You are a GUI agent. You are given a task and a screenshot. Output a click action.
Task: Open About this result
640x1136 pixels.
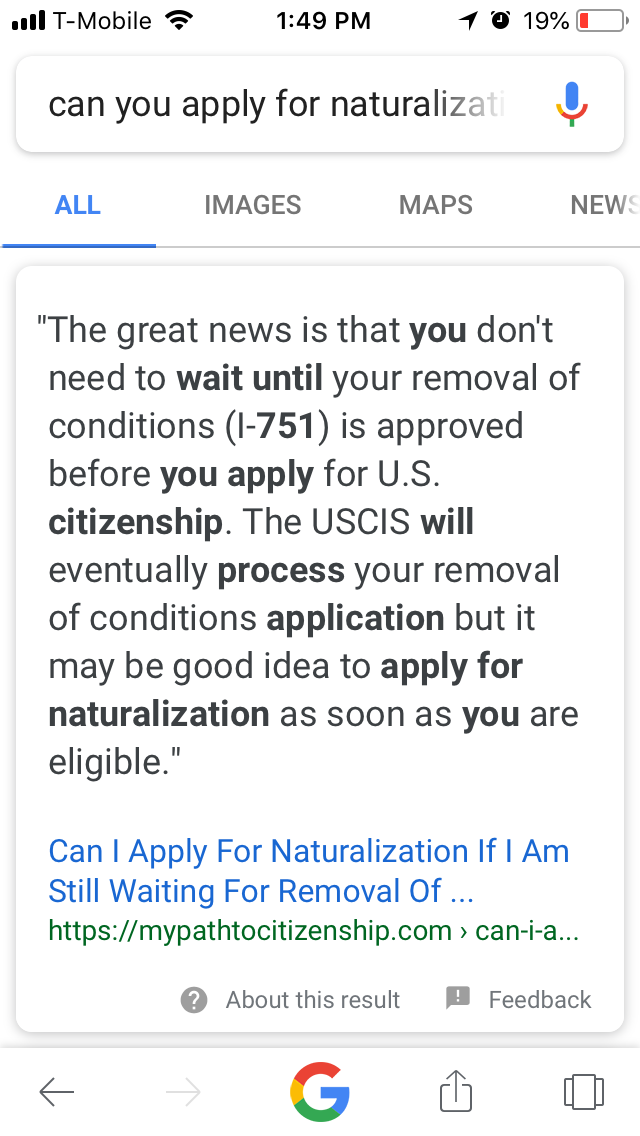tap(290, 1000)
